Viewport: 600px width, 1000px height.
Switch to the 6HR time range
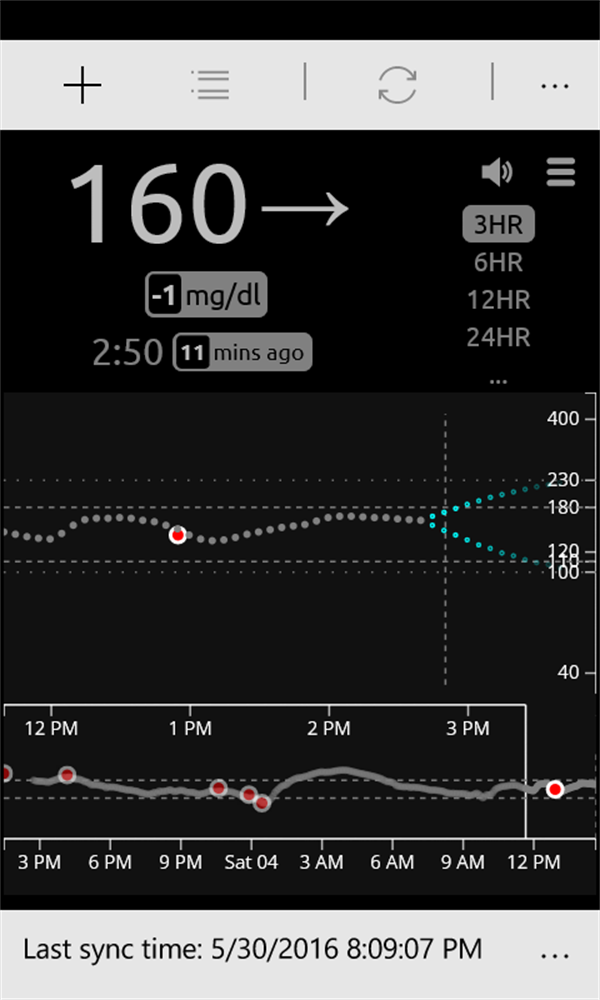click(x=498, y=263)
